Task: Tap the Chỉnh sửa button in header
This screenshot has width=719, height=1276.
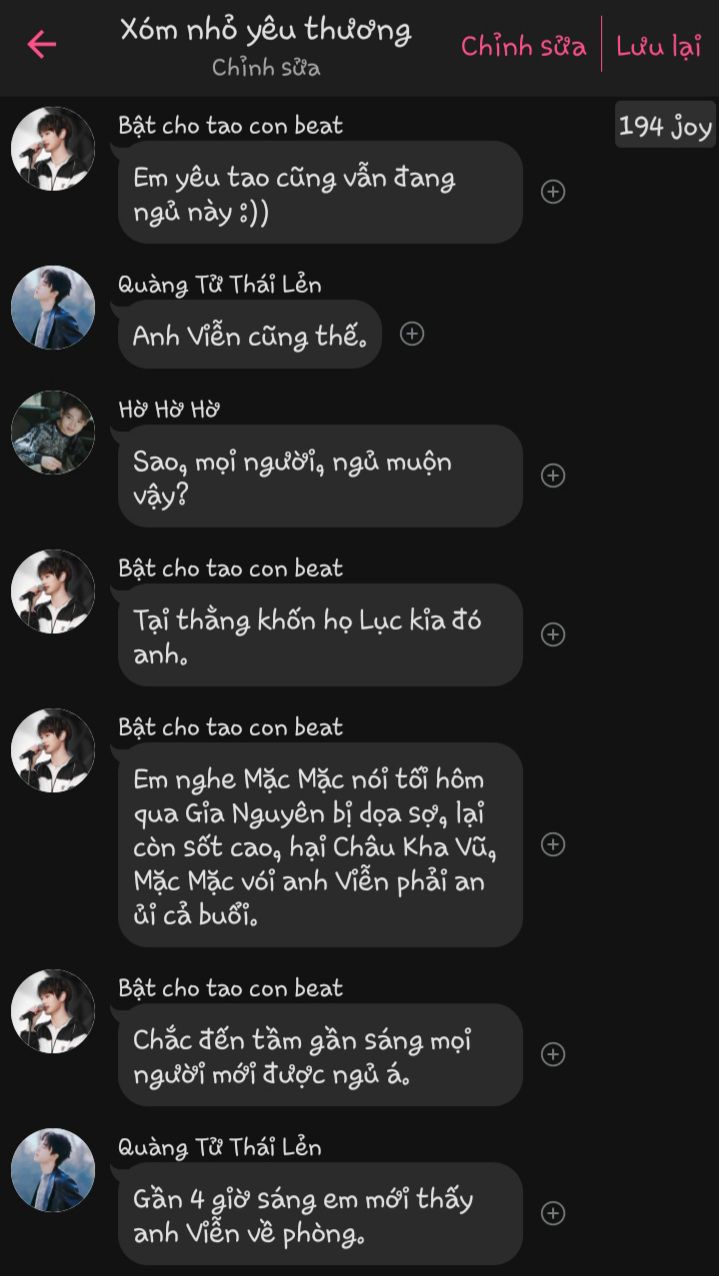Action: pyautogui.click(x=523, y=46)
